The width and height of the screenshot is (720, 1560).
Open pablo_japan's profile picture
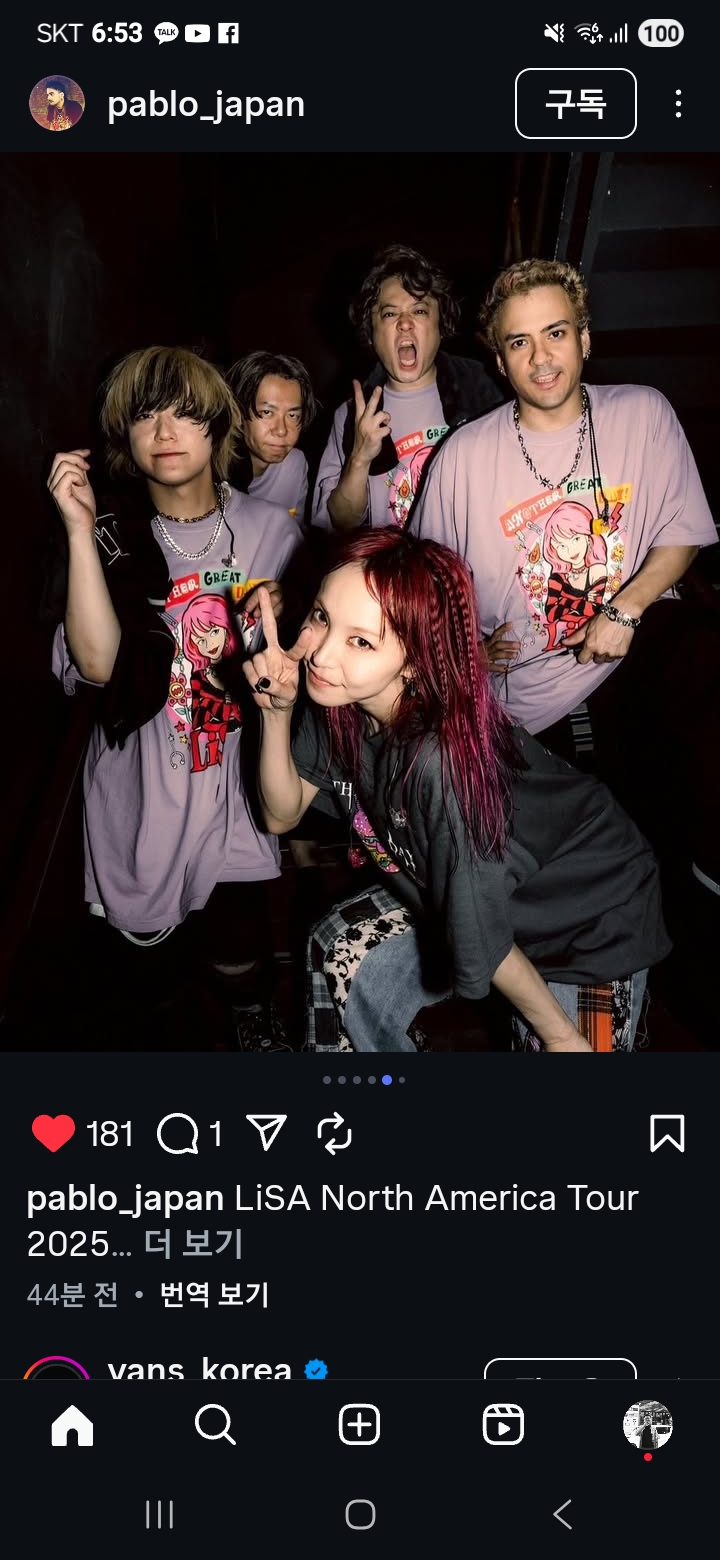[57, 103]
